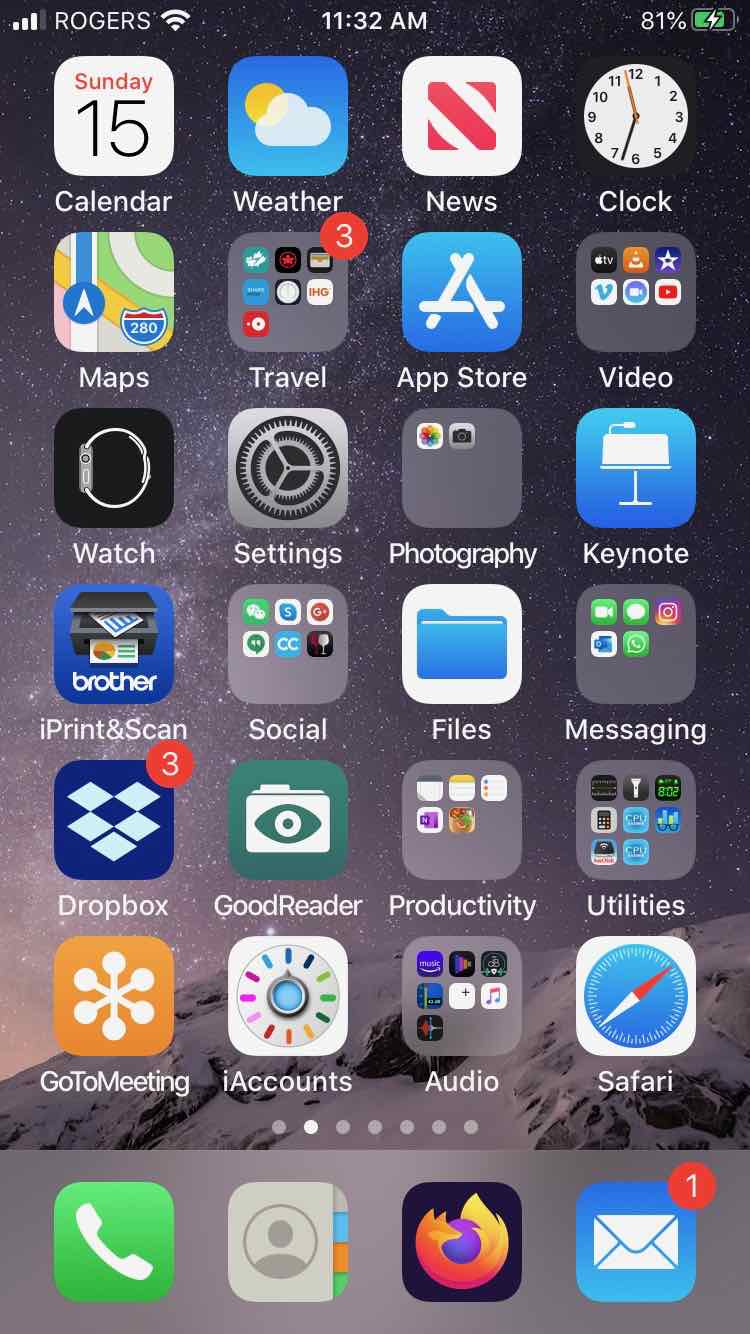750x1334 pixels.
Task: Launch Keynote
Action: point(636,468)
